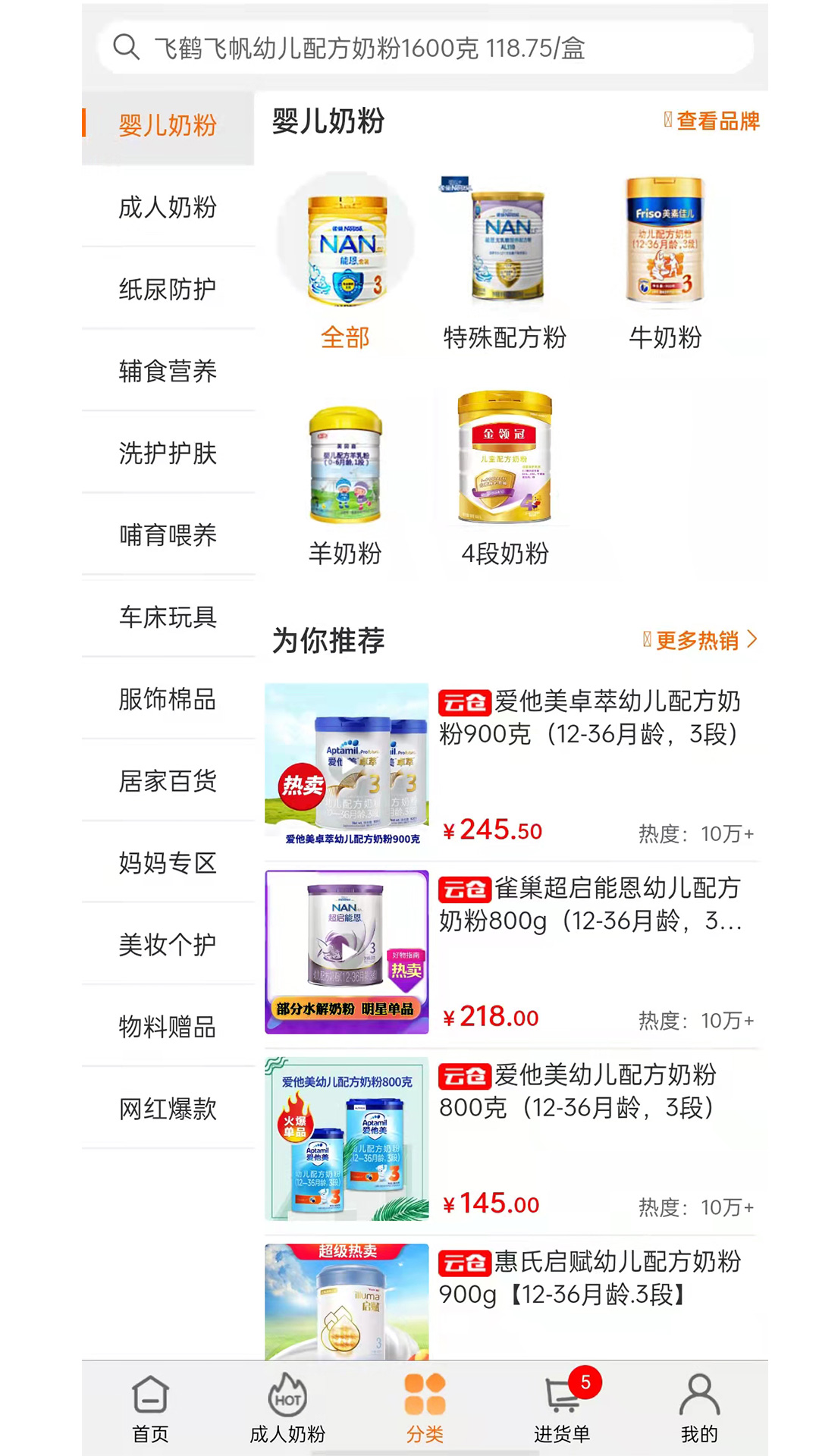819x1456 pixels.
Task: Open the 网红爆款 sidebar category
Action: tap(168, 1109)
